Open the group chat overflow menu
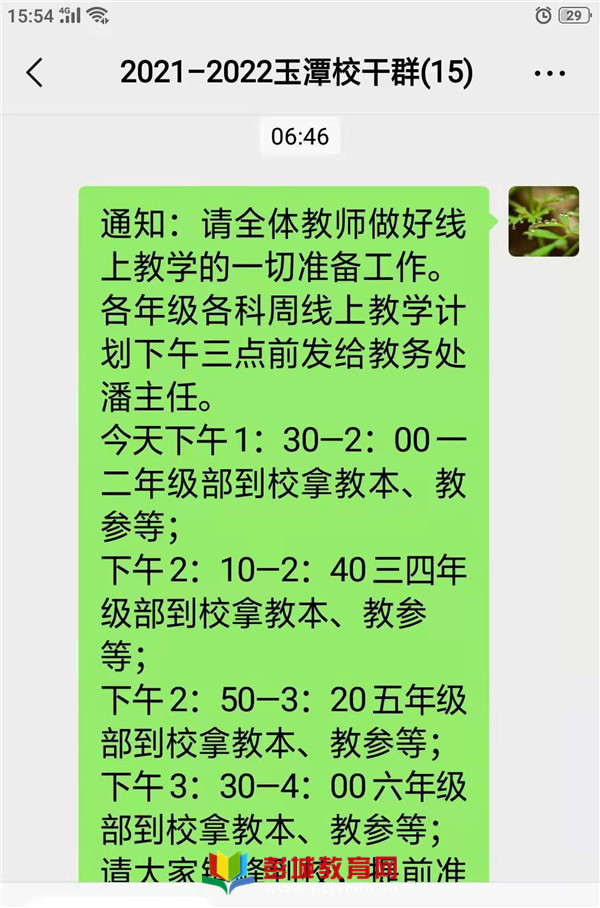 (550, 73)
